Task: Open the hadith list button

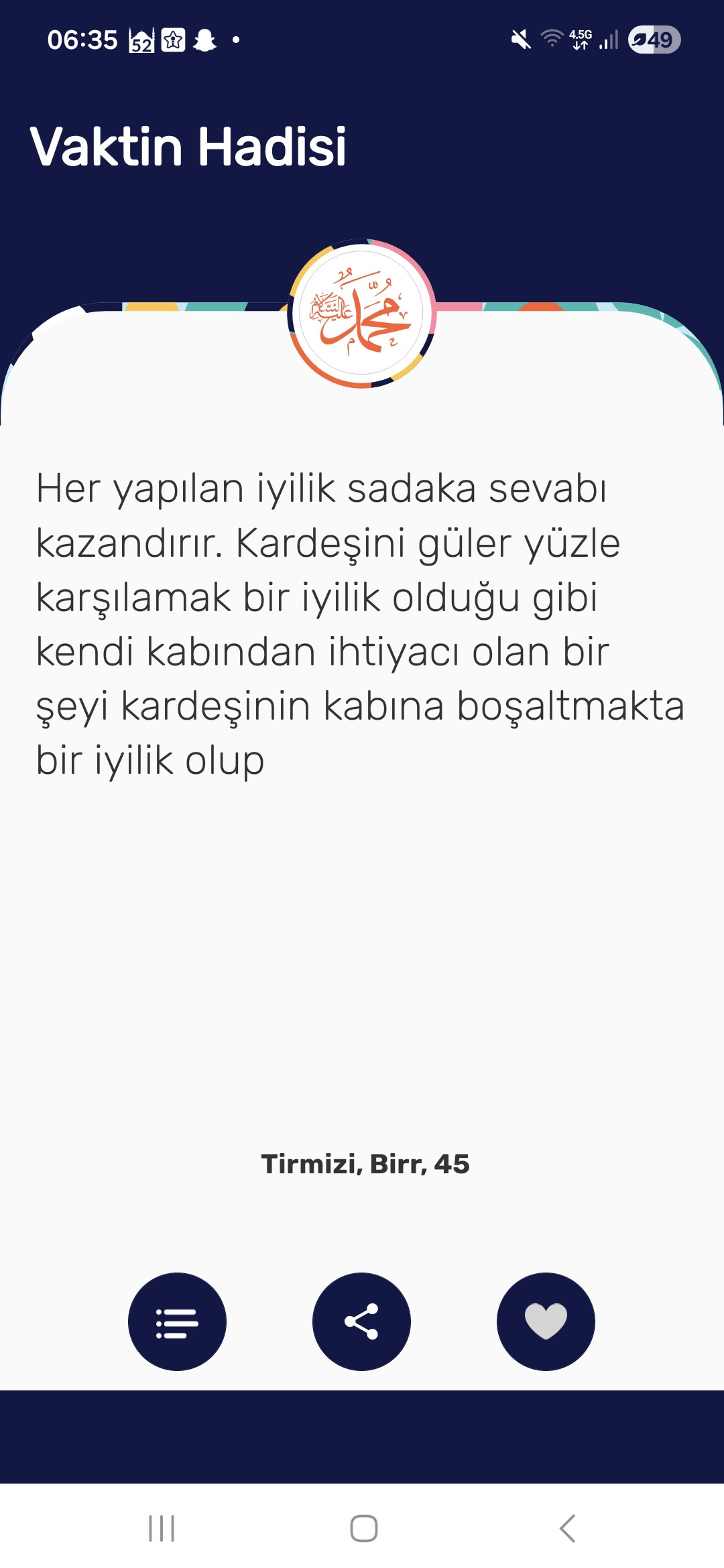Action: (x=177, y=1321)
